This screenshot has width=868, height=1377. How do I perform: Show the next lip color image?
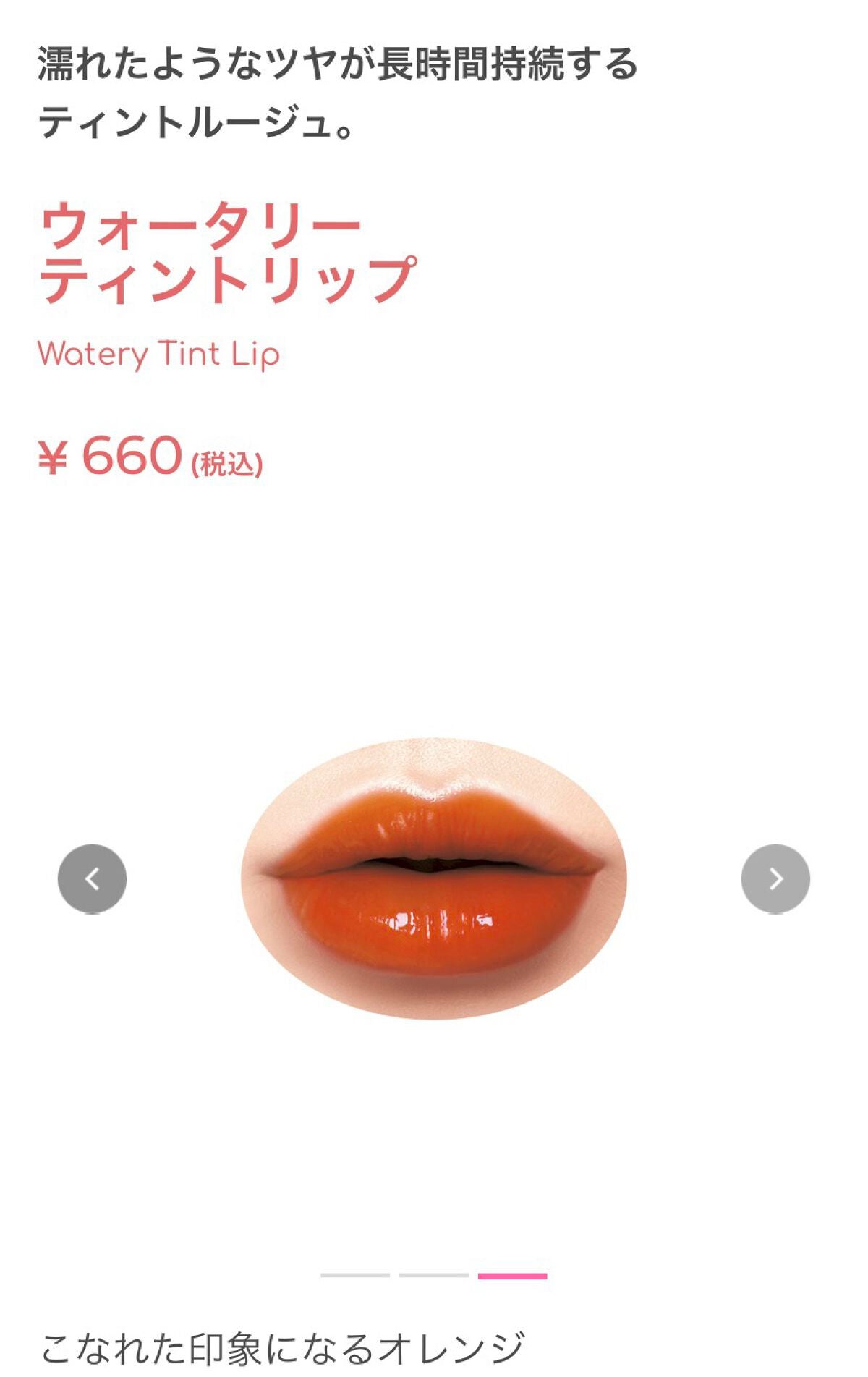pyautogui.click(x=775, y=878)
